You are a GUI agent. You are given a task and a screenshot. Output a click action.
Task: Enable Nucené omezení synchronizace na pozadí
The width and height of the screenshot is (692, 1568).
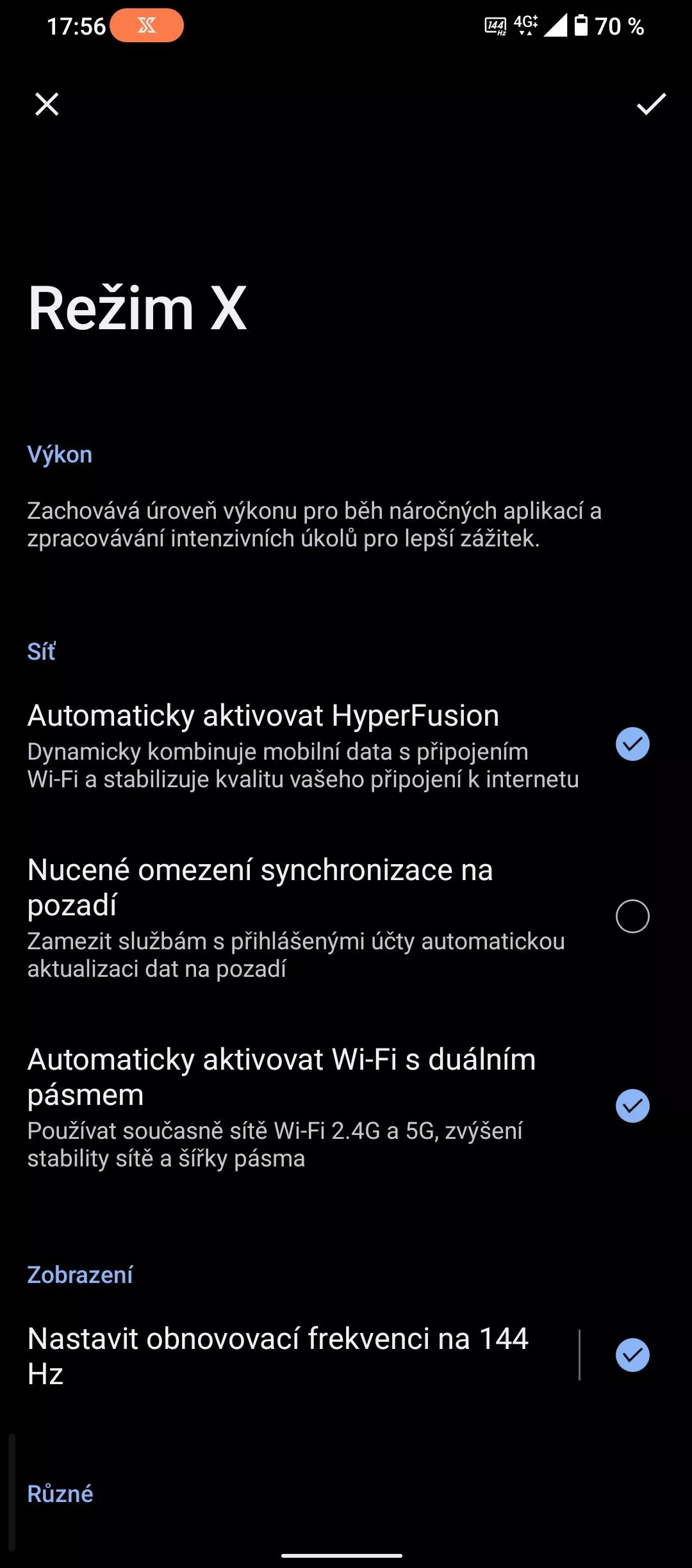[x=632, y=916]
